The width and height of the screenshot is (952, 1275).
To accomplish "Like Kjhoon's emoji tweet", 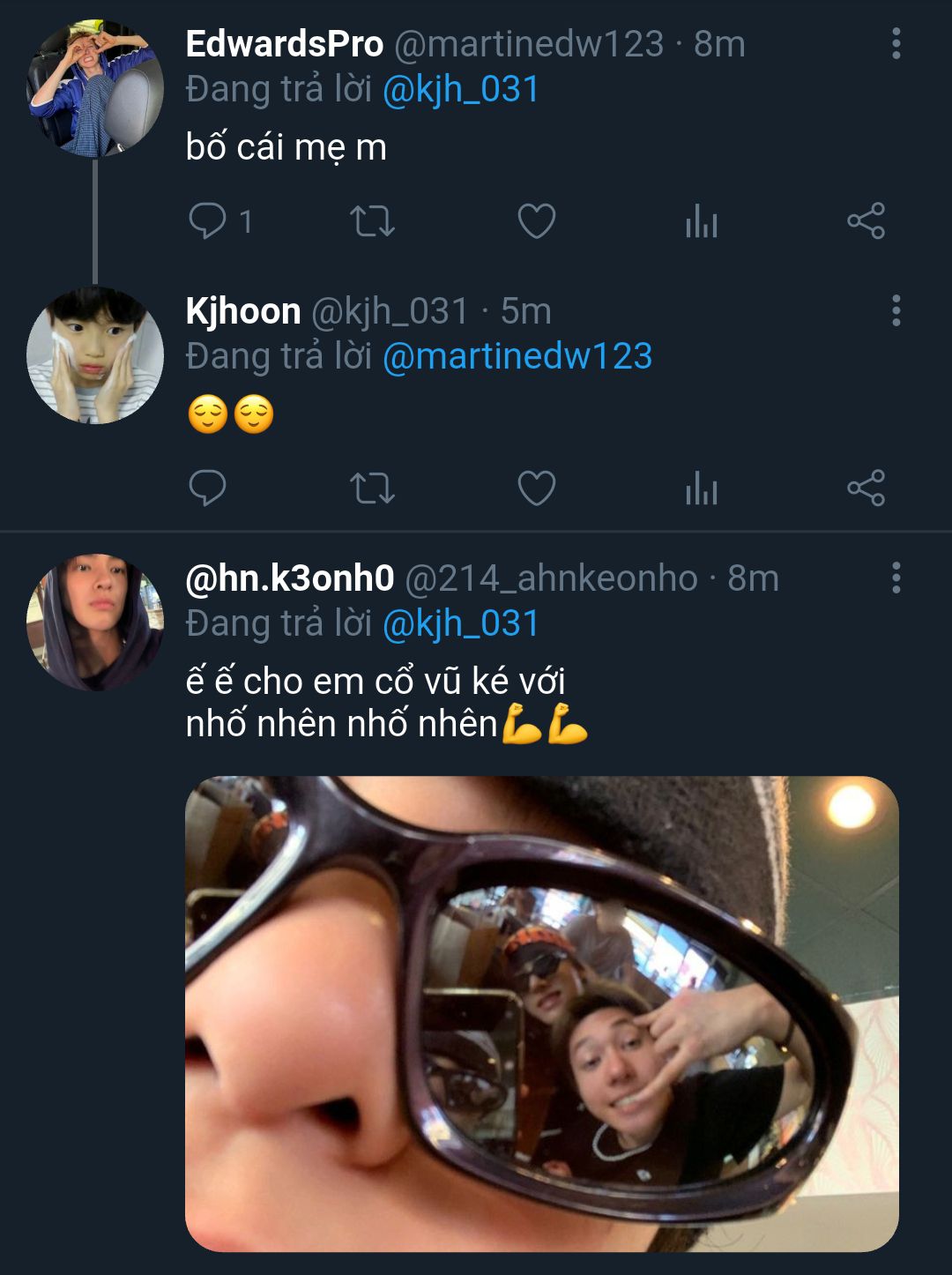I will pos(536,488).
